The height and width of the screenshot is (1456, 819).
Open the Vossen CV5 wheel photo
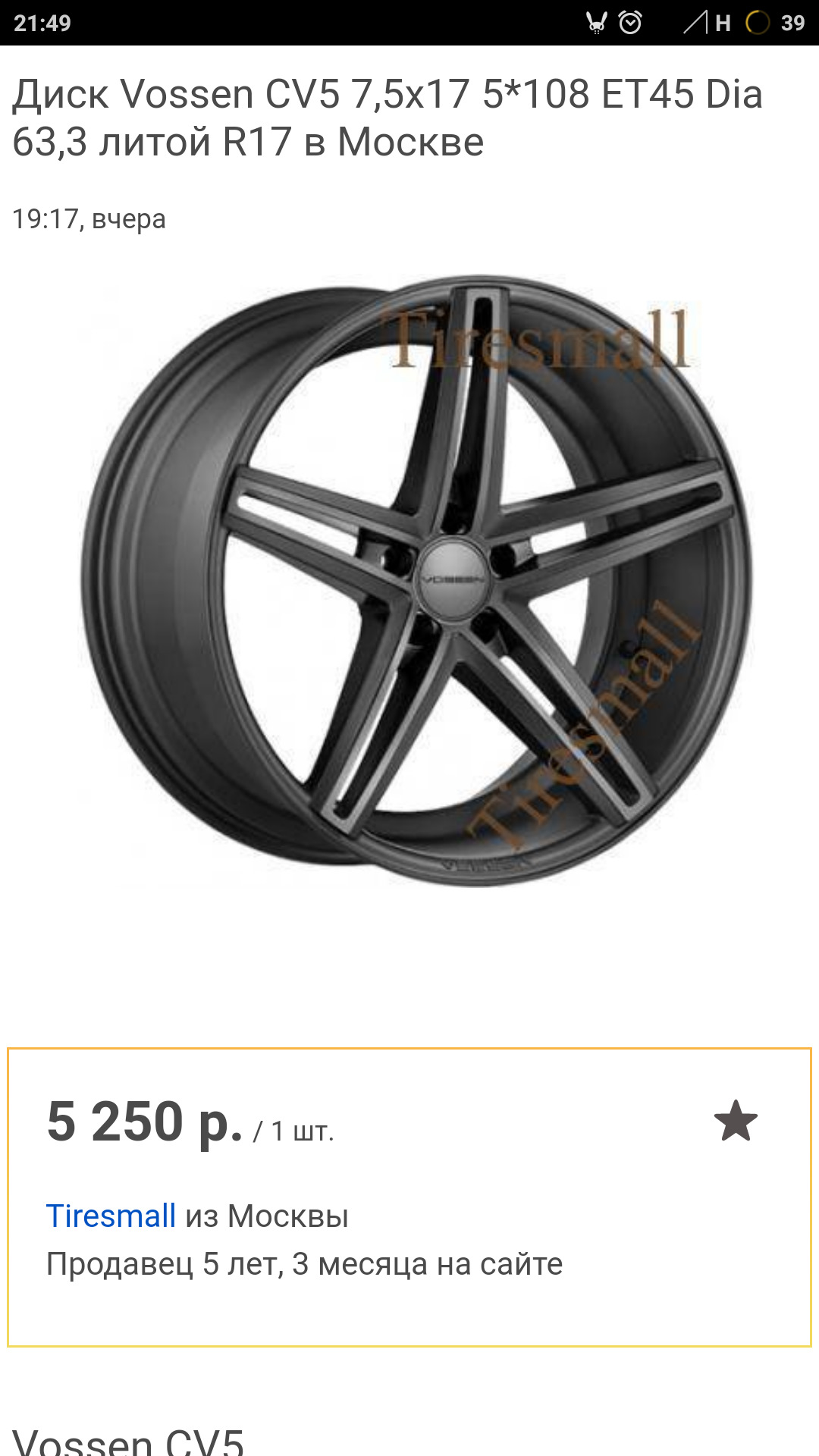pos(417,580)
